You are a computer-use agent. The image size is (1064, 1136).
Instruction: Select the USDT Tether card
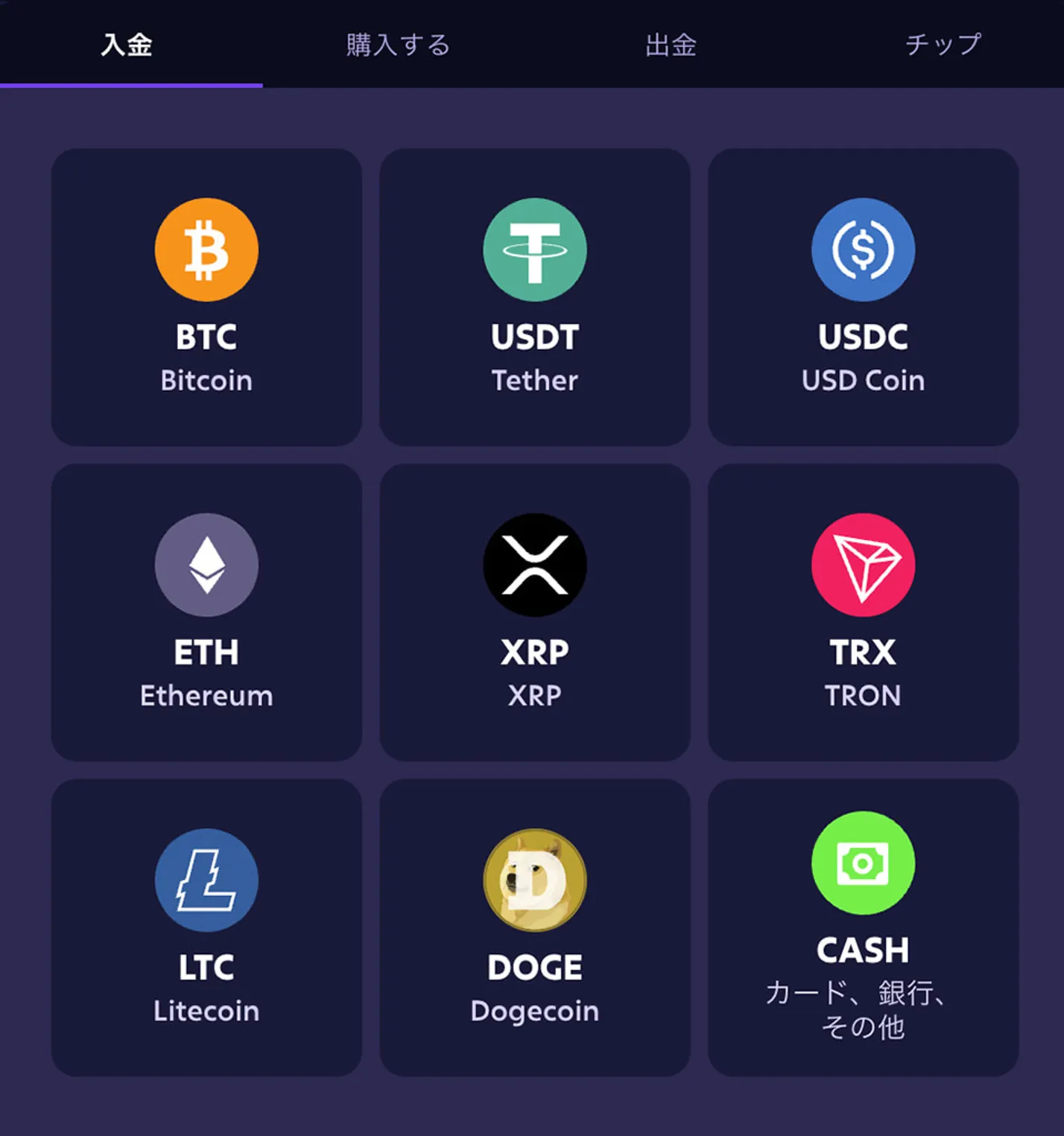(x=534, y=297)
